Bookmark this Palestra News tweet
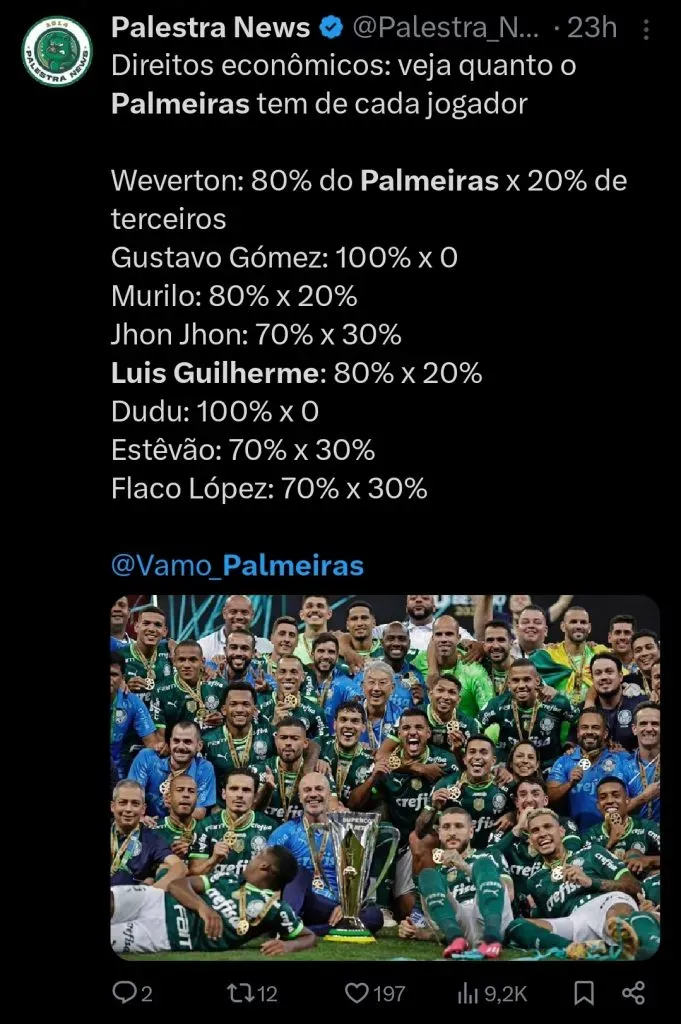This screenshot has width=681, height=1024. (x=585, y=992)
